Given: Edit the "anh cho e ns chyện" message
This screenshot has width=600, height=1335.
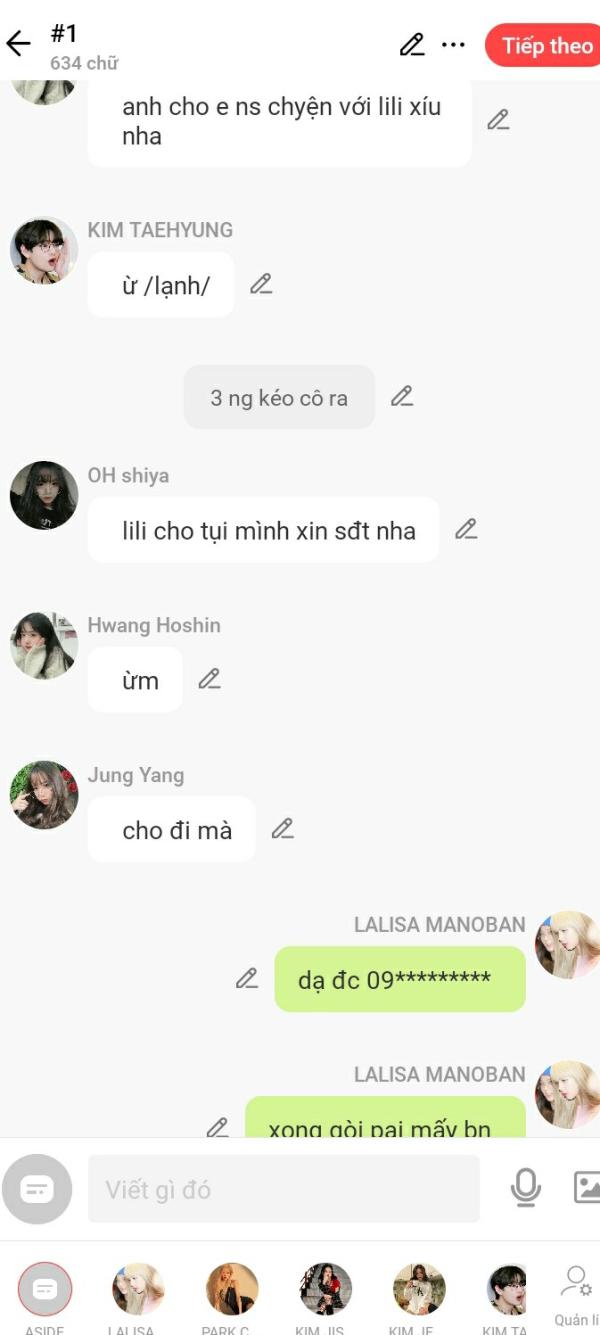Looking at the screenshot, I should tap(498, 121).
